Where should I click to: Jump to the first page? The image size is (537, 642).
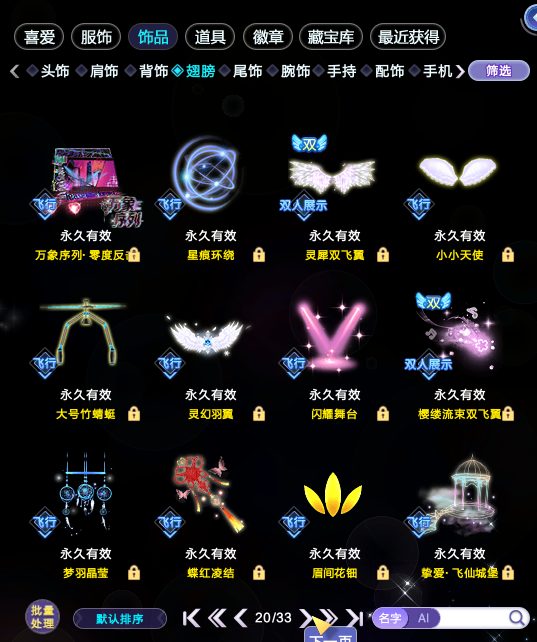pos(191,618)
